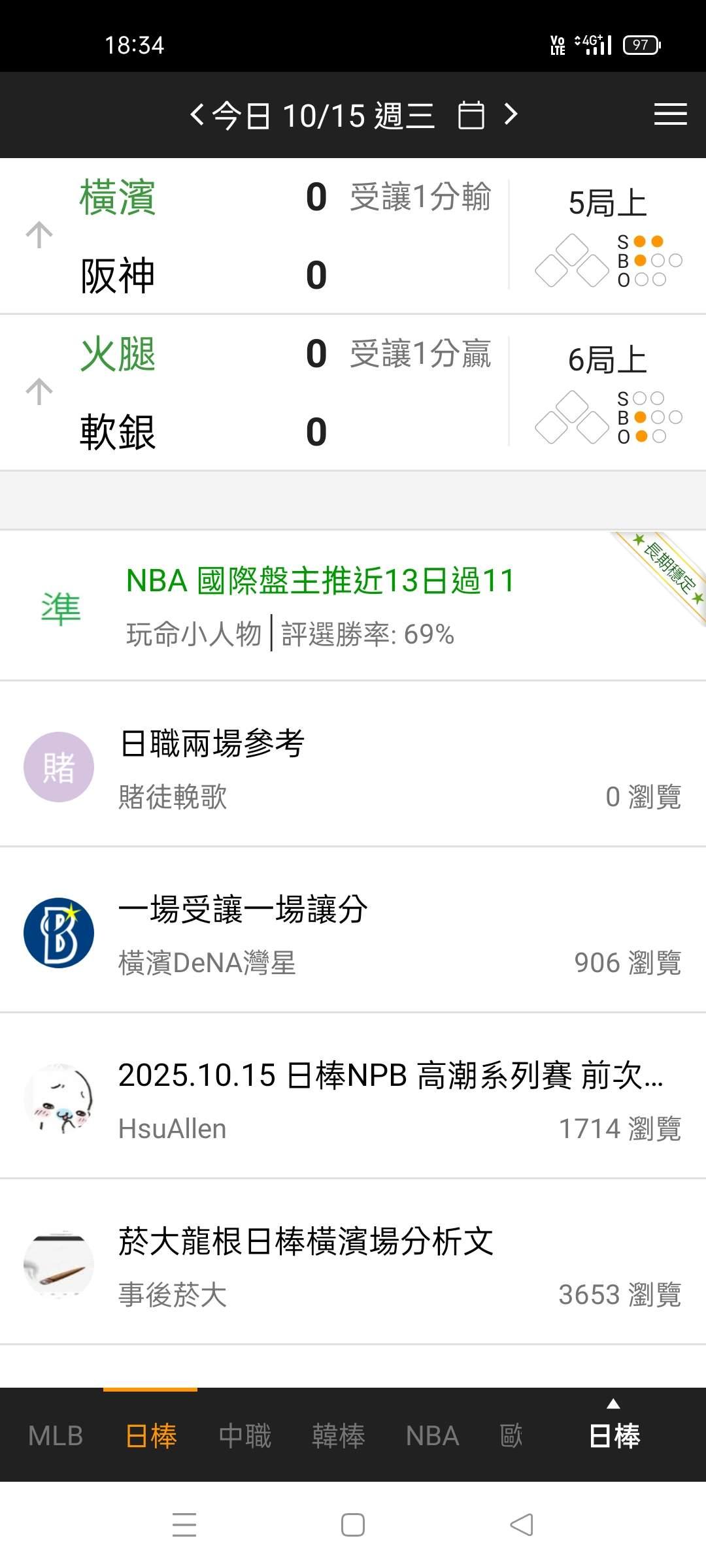Screen dimensions: 706x1568
Task: Switch to the 中職 tab
Action: 244,1436
